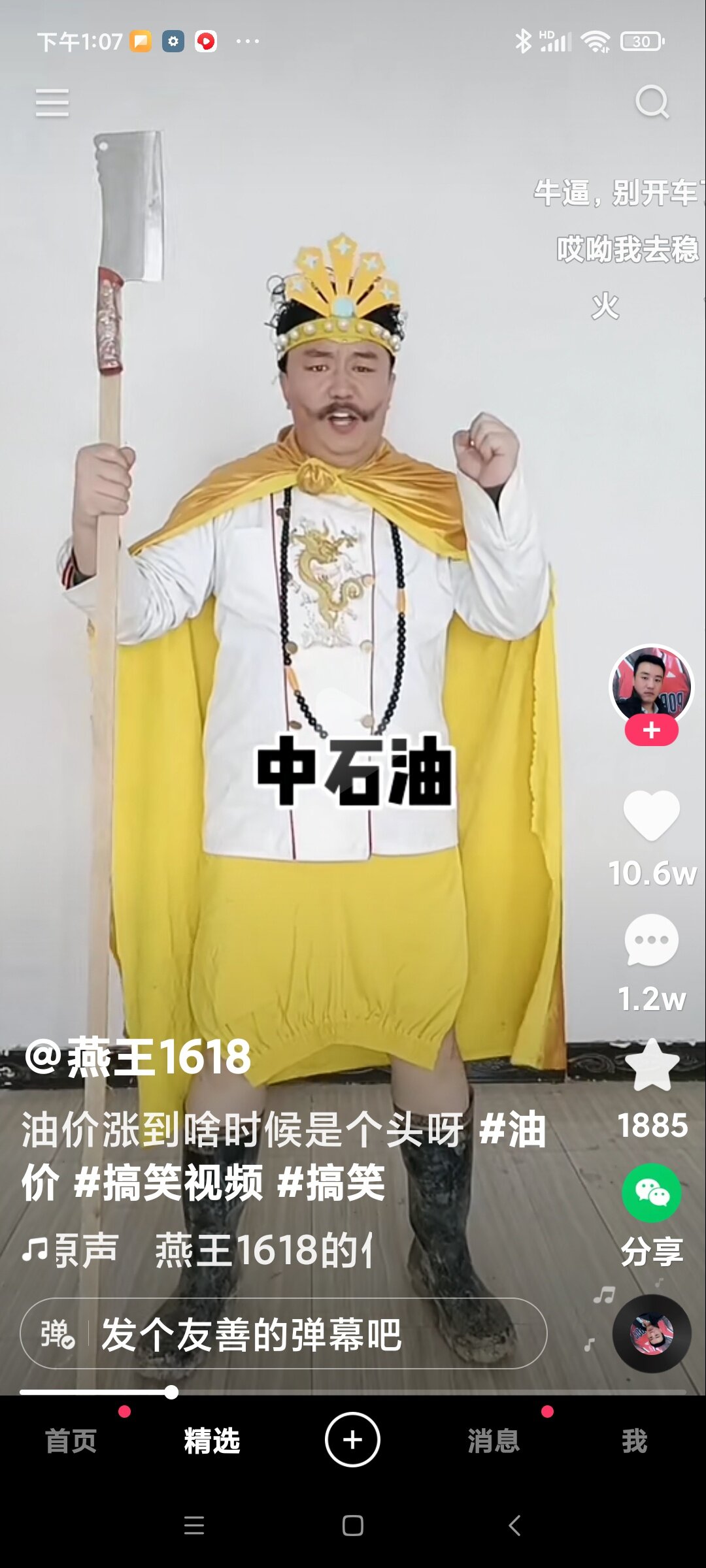This screenshot has width=706, height=1568.
Task: Follow the creator with the red plus button
Action: [x=651, y=730]
